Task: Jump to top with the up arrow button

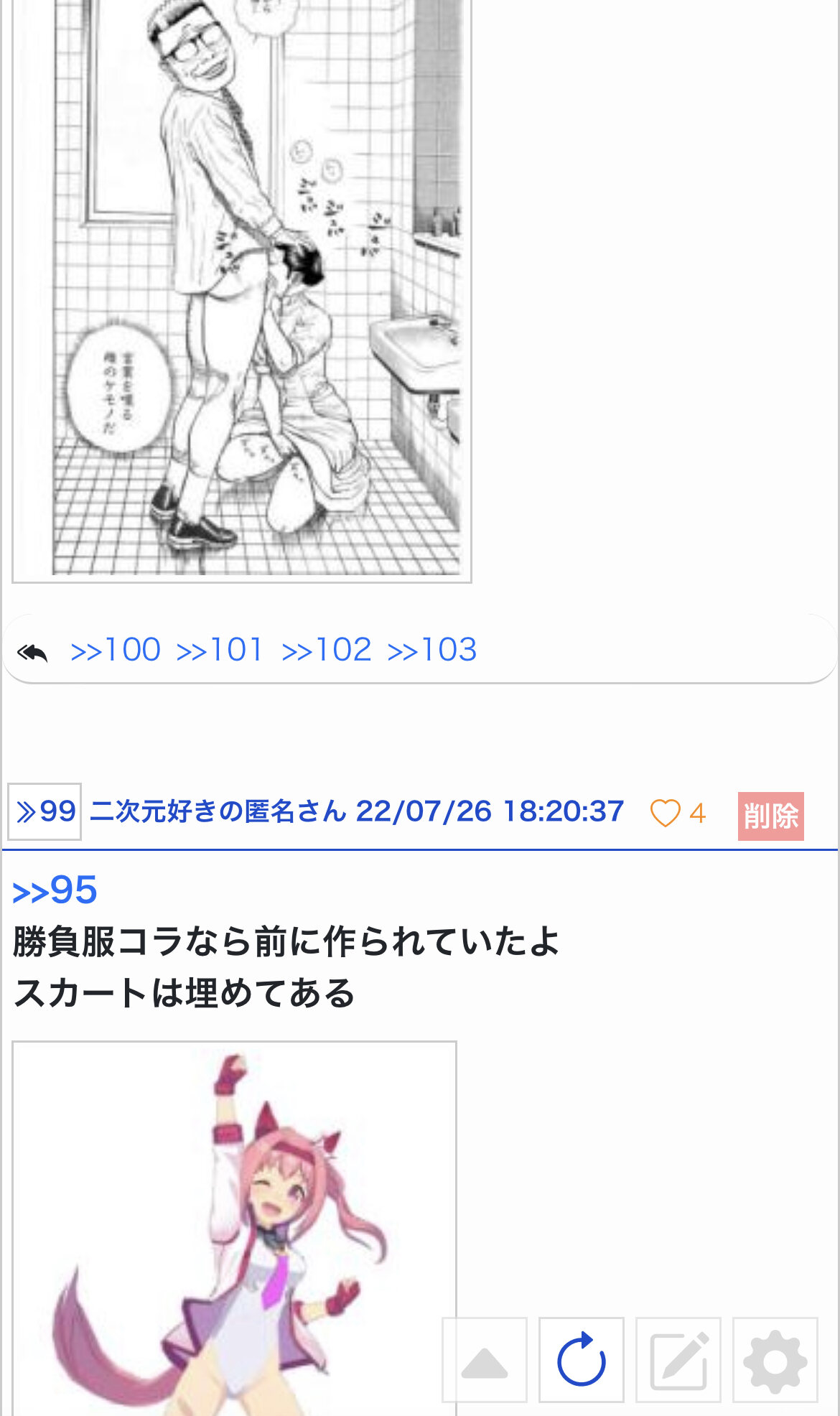Action: pyautogui.click(x=485, y=1359)
